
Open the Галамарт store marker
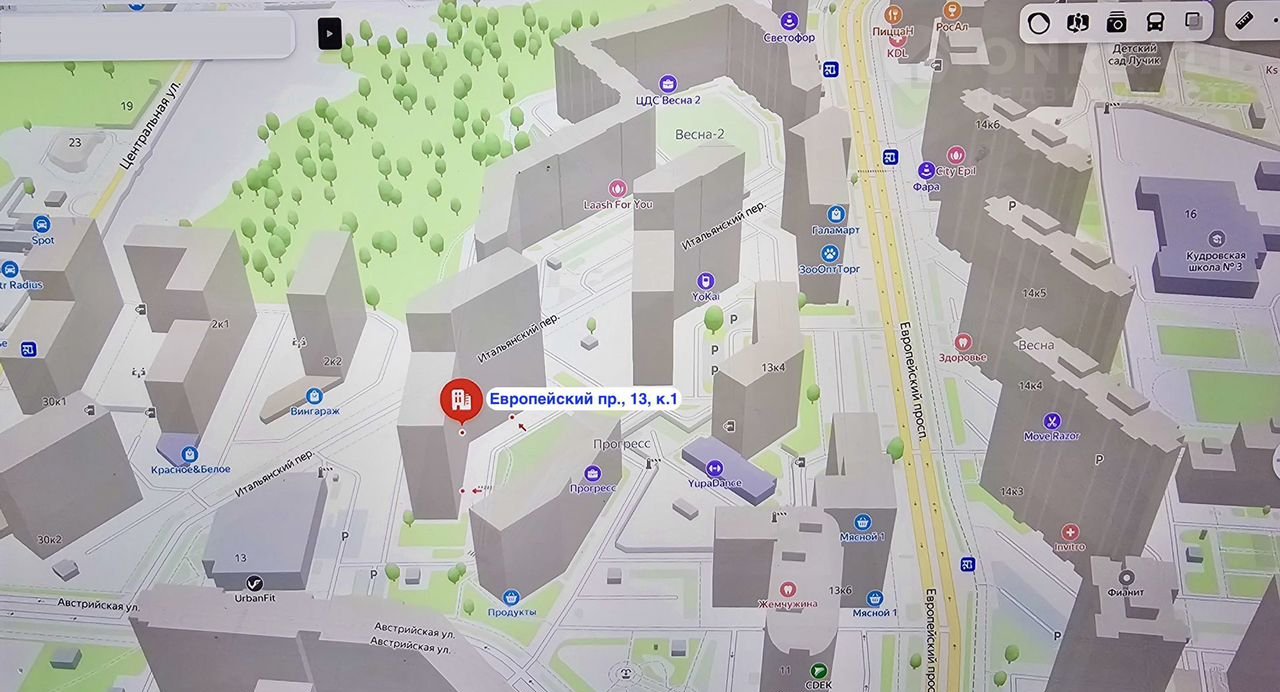[x=836, y=214]
